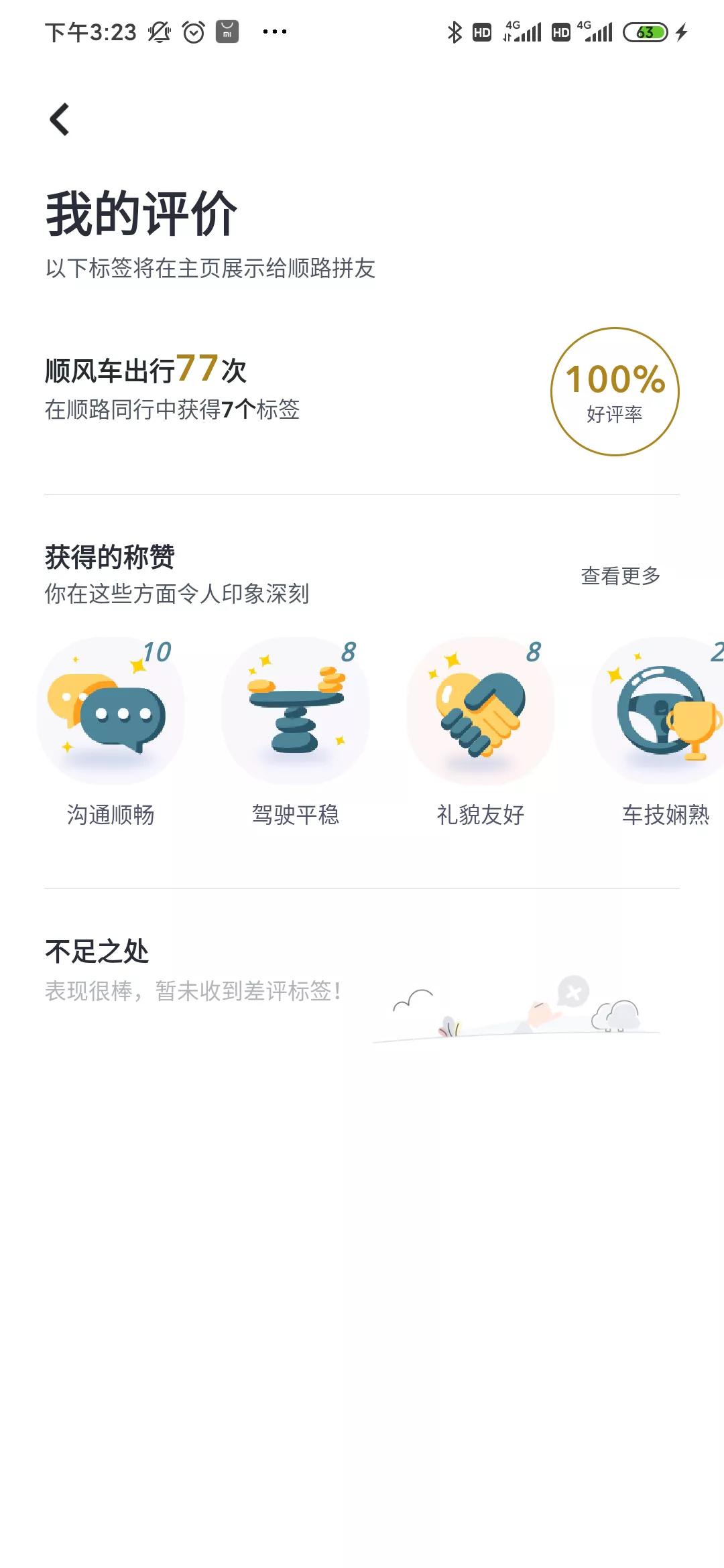Tap the Bluetooth icon in status bar
724x1568 pixels.
453,32
